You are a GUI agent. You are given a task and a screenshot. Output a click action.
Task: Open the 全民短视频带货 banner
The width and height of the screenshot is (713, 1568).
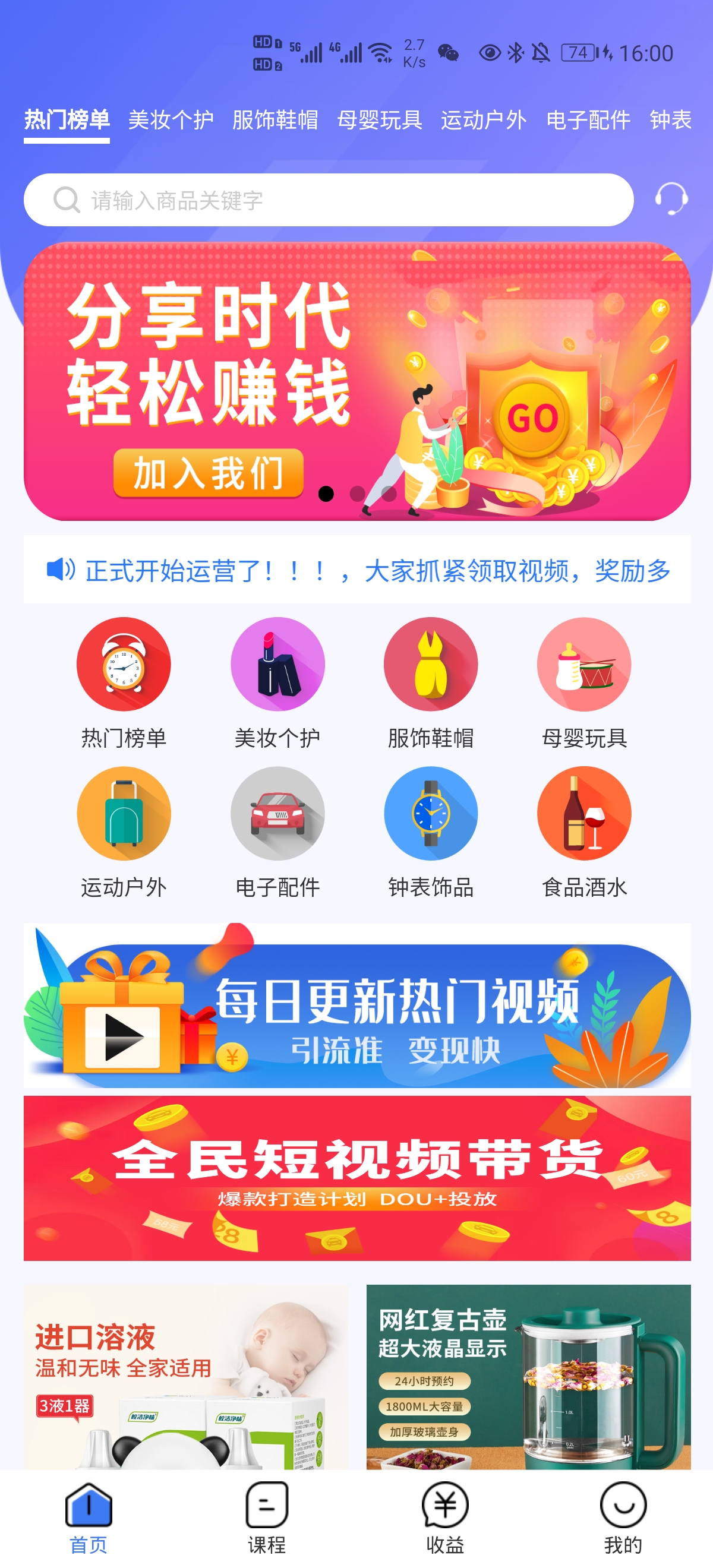pos(357,1178)
